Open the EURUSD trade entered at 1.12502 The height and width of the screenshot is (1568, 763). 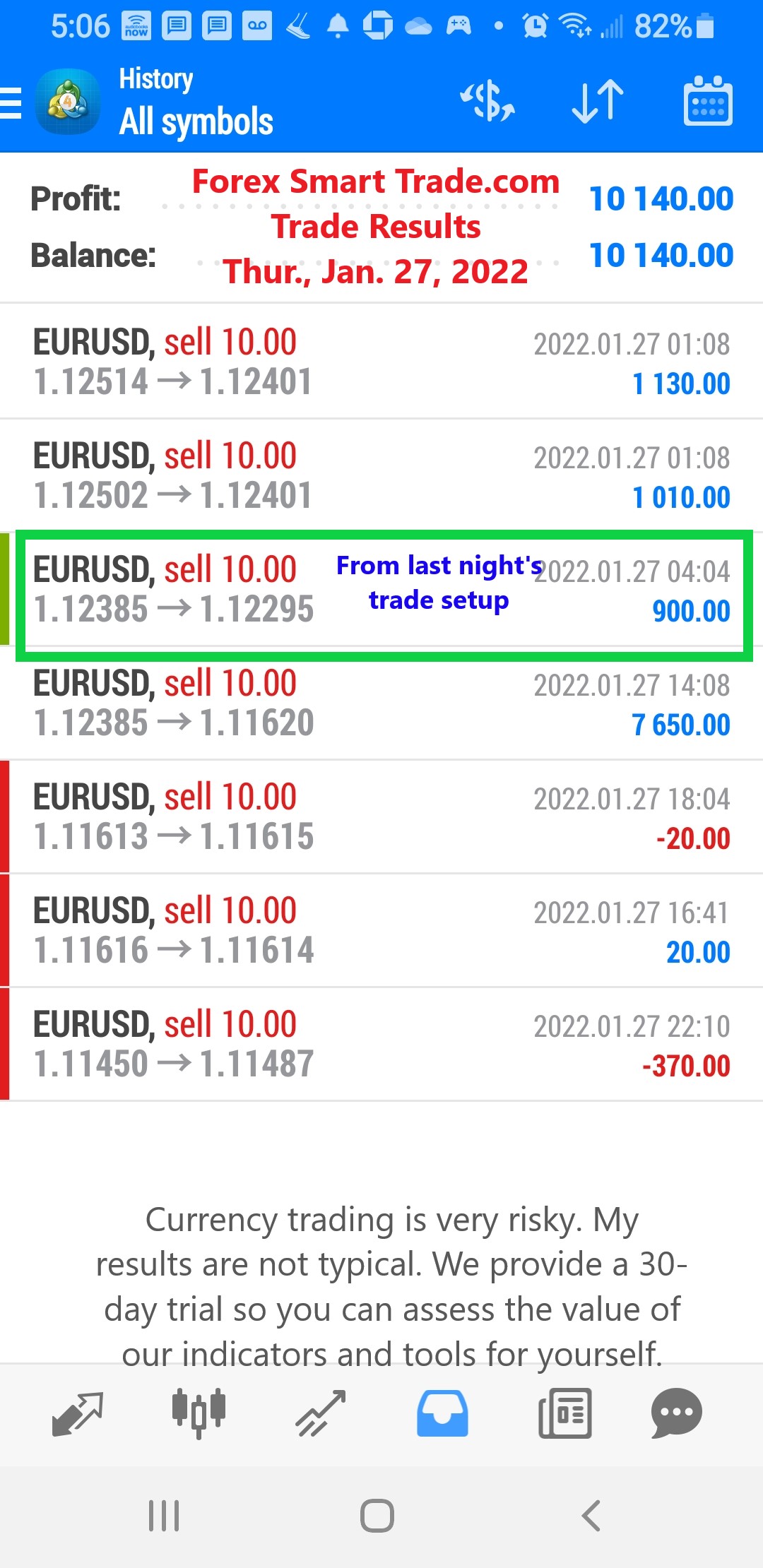[381, 475]
